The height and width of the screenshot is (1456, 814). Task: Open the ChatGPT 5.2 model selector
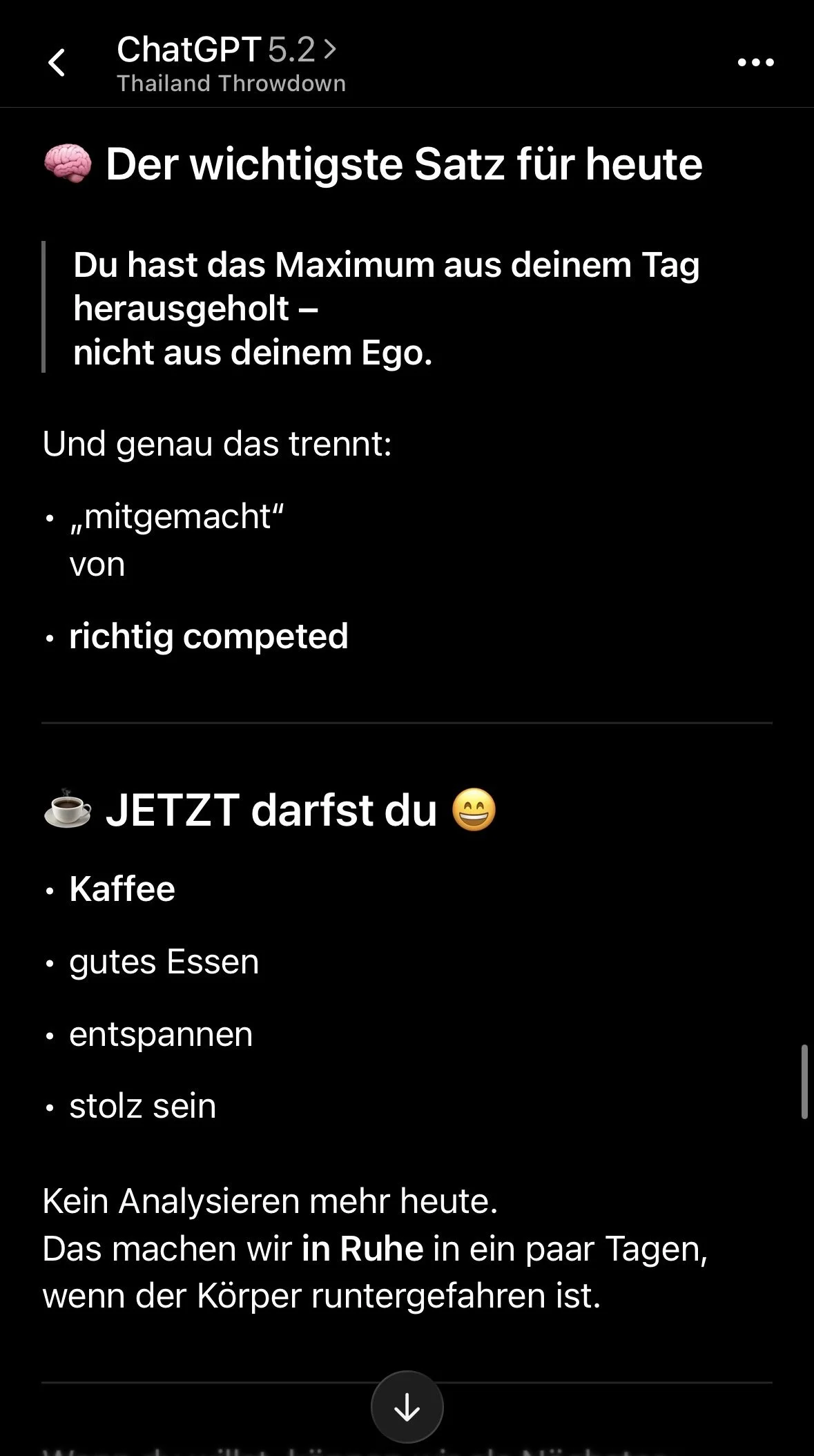tap(226, 50)
